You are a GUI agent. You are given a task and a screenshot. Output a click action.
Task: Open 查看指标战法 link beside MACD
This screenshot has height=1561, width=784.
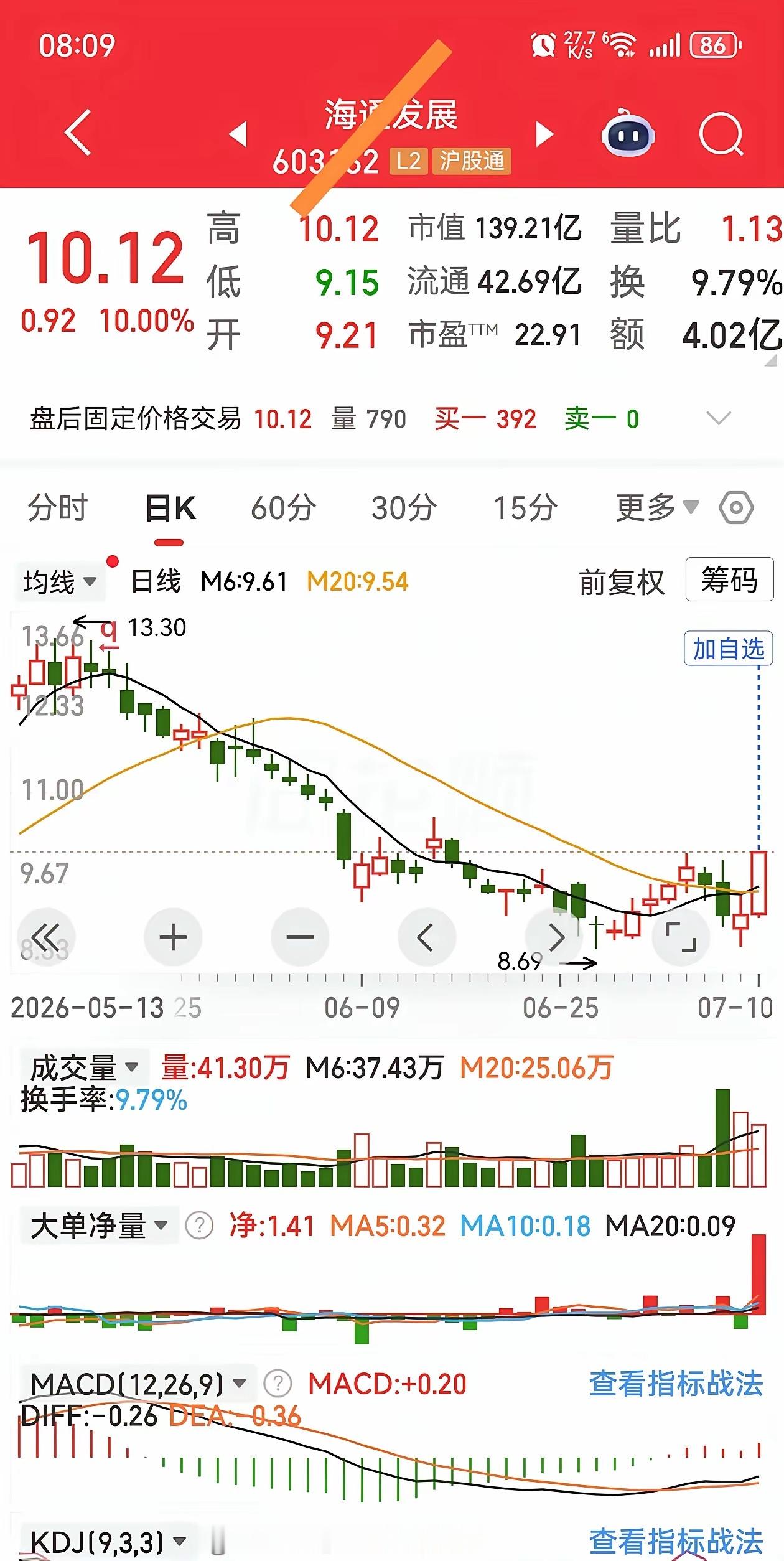(676, 1384)
